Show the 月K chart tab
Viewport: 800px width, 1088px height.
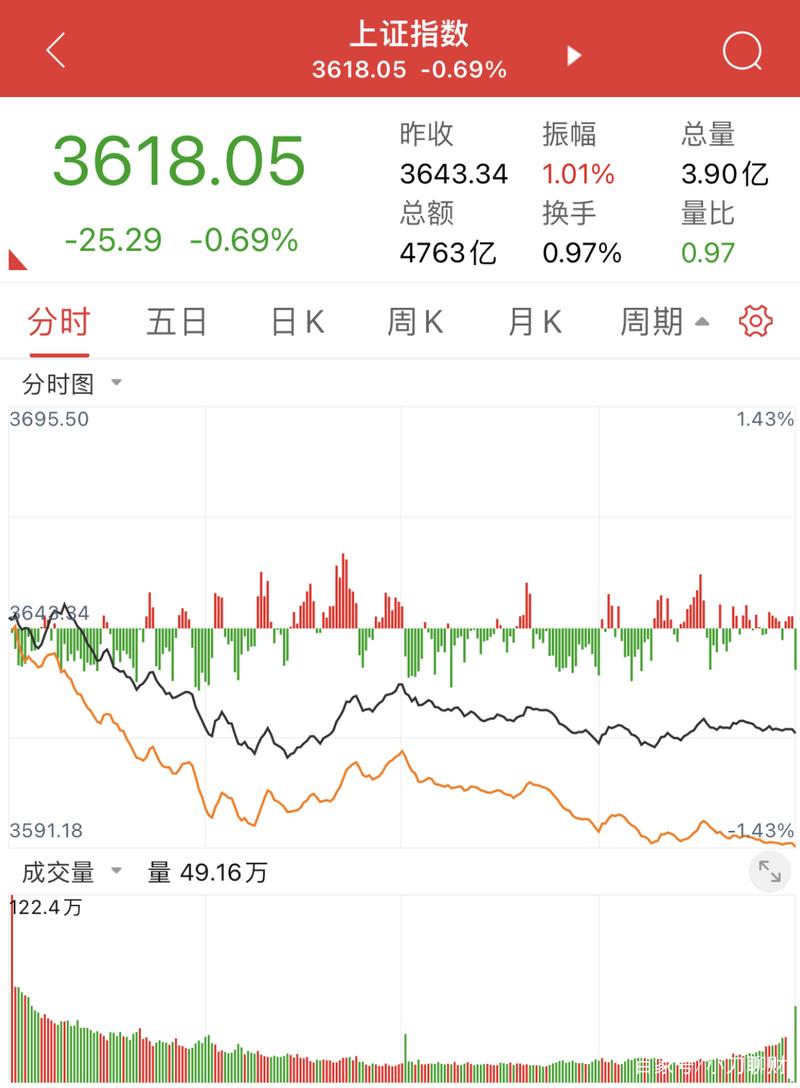534,322
